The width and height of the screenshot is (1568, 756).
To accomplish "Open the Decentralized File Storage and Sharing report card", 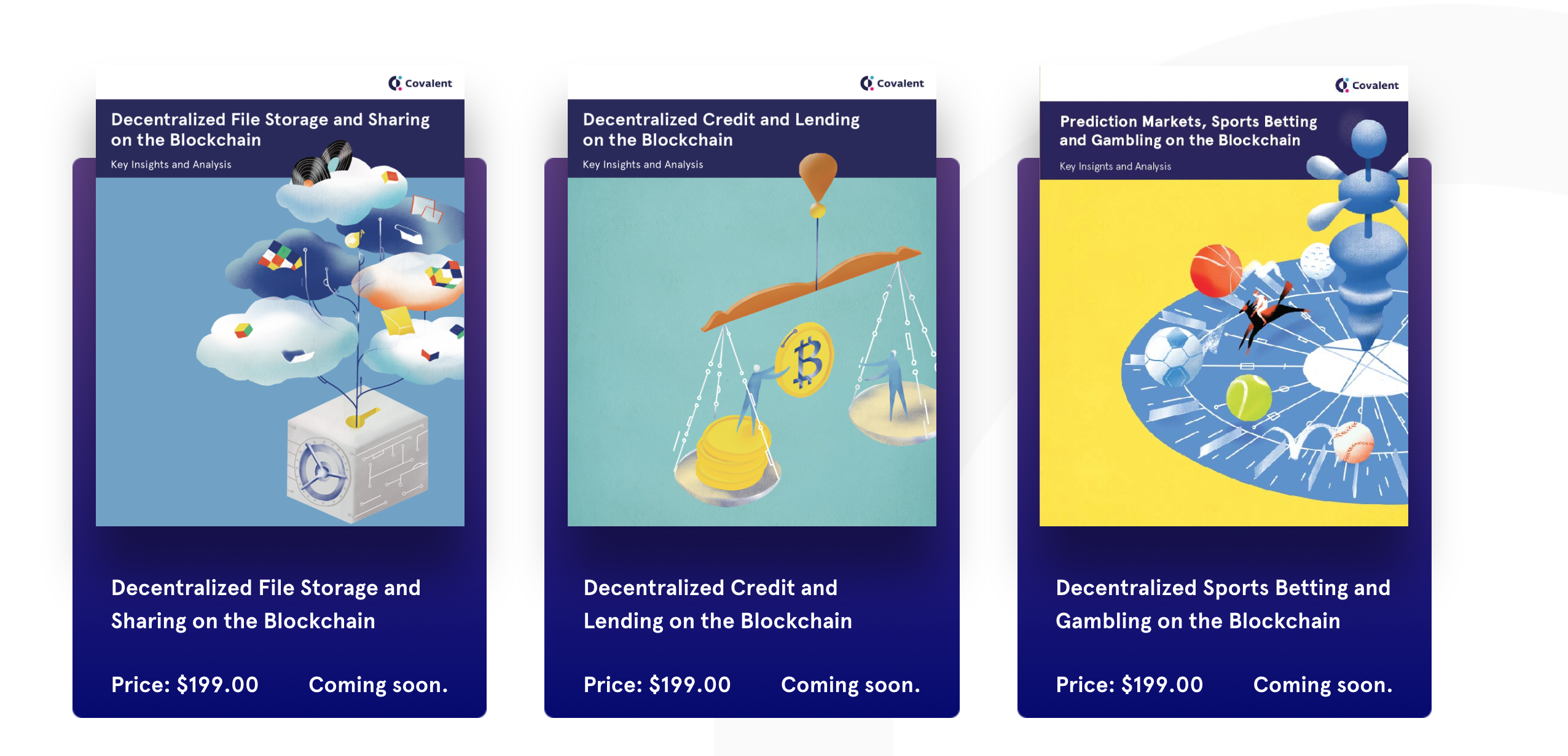I will click(x=265, y=604).
